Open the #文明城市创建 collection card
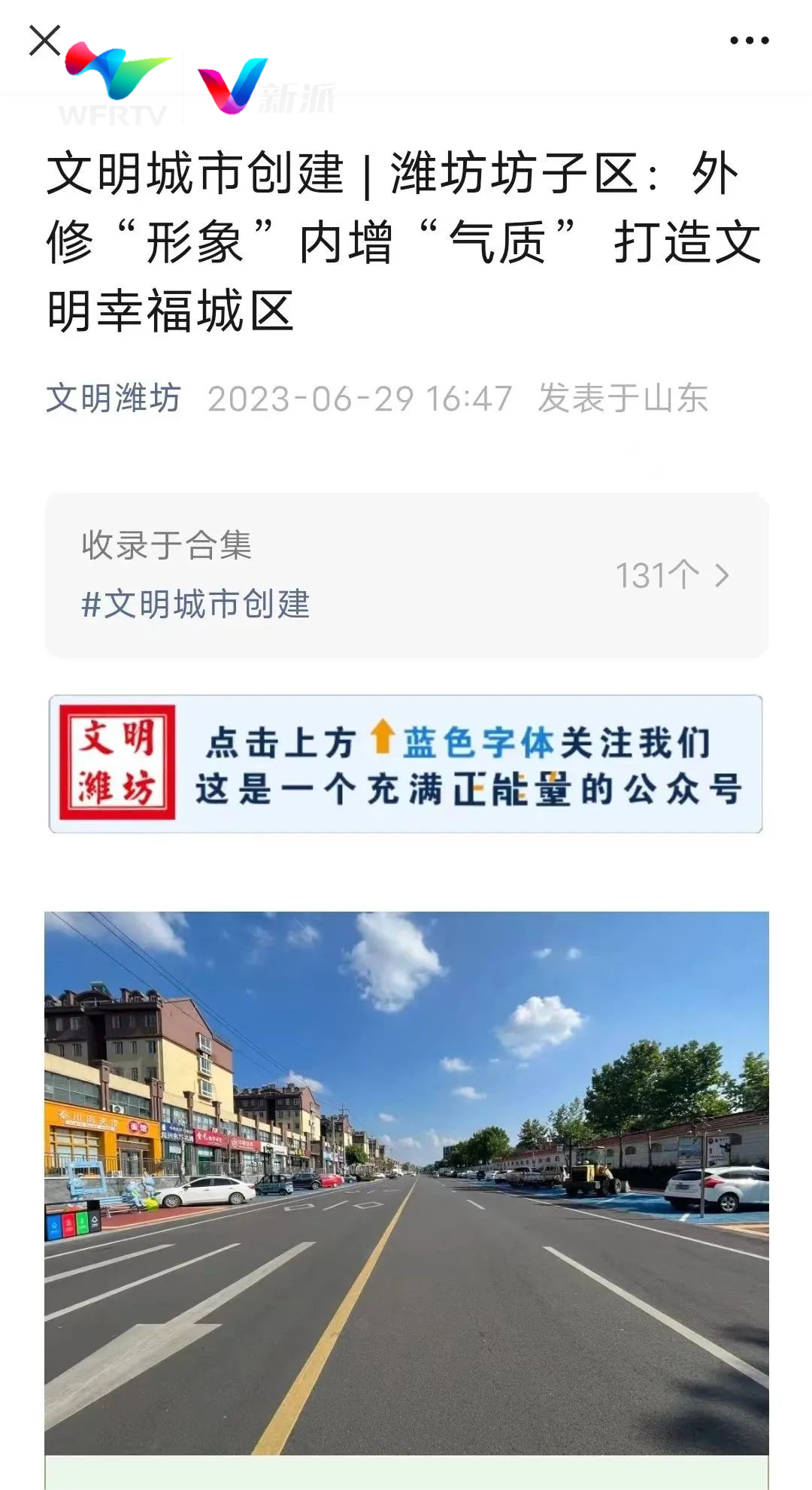The width and height of the screenshot is (812, 1490). coord(406,575)
